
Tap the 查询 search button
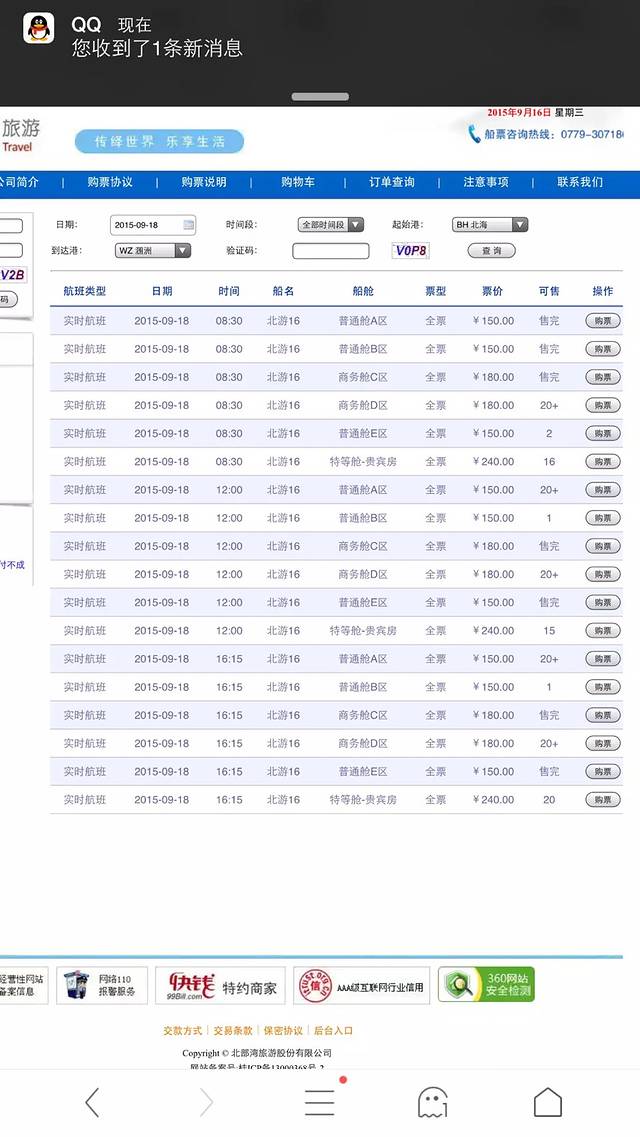click(492, 251)
